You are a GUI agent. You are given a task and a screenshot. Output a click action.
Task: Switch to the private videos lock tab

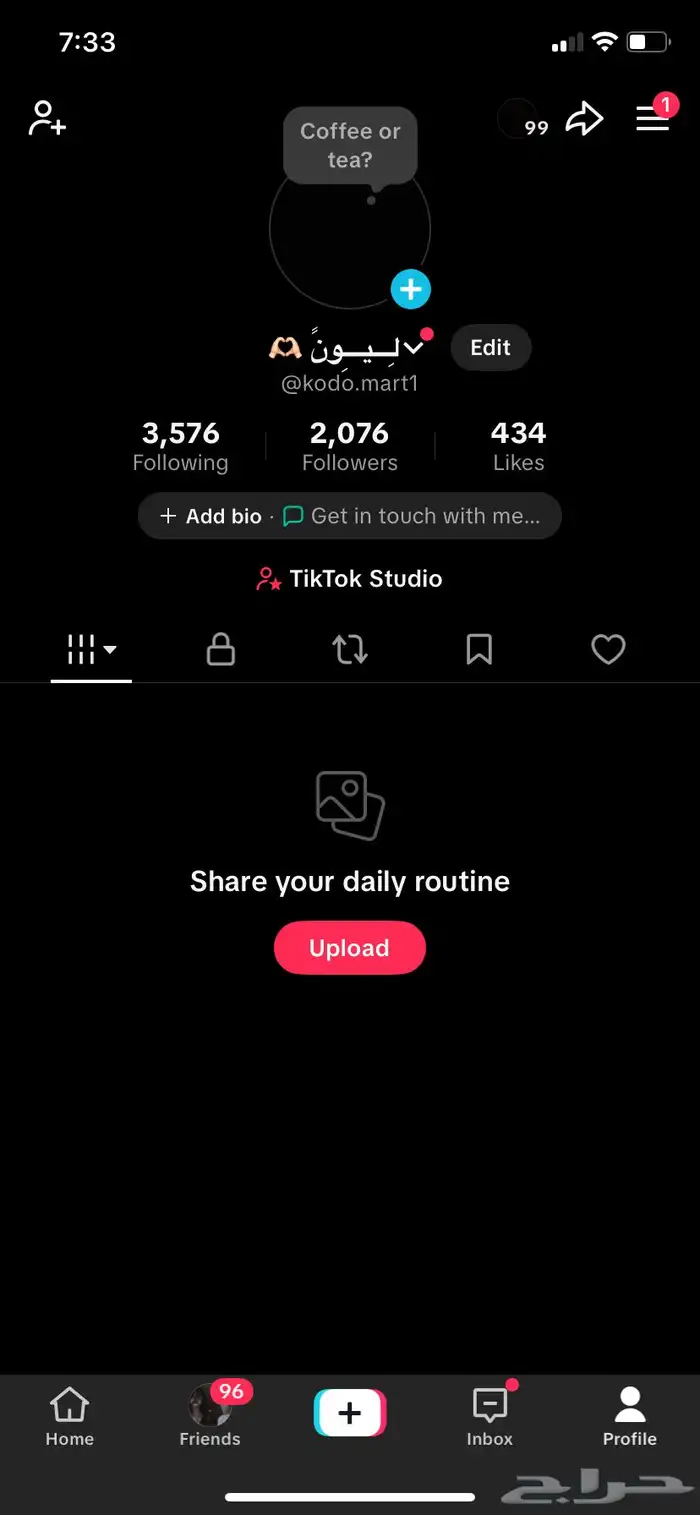click(220, 650)
